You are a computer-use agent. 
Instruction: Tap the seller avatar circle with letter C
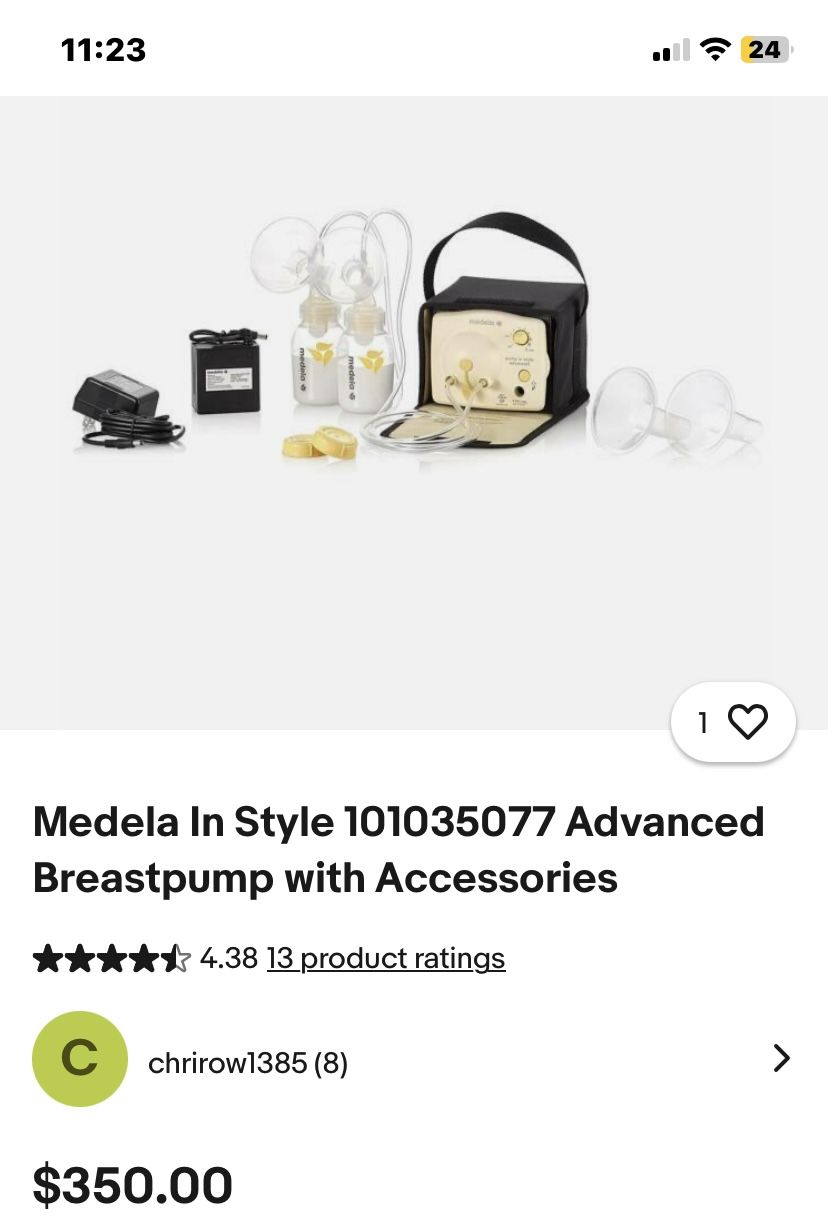(80, 1058)
